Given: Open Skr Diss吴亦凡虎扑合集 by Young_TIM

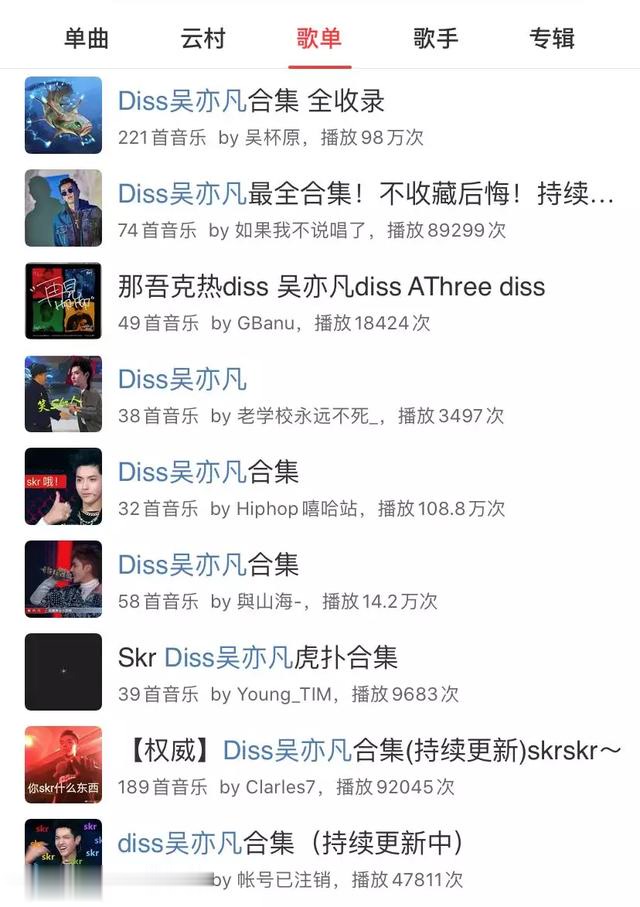Looking at the screenshot, I should tap(258, 658).
